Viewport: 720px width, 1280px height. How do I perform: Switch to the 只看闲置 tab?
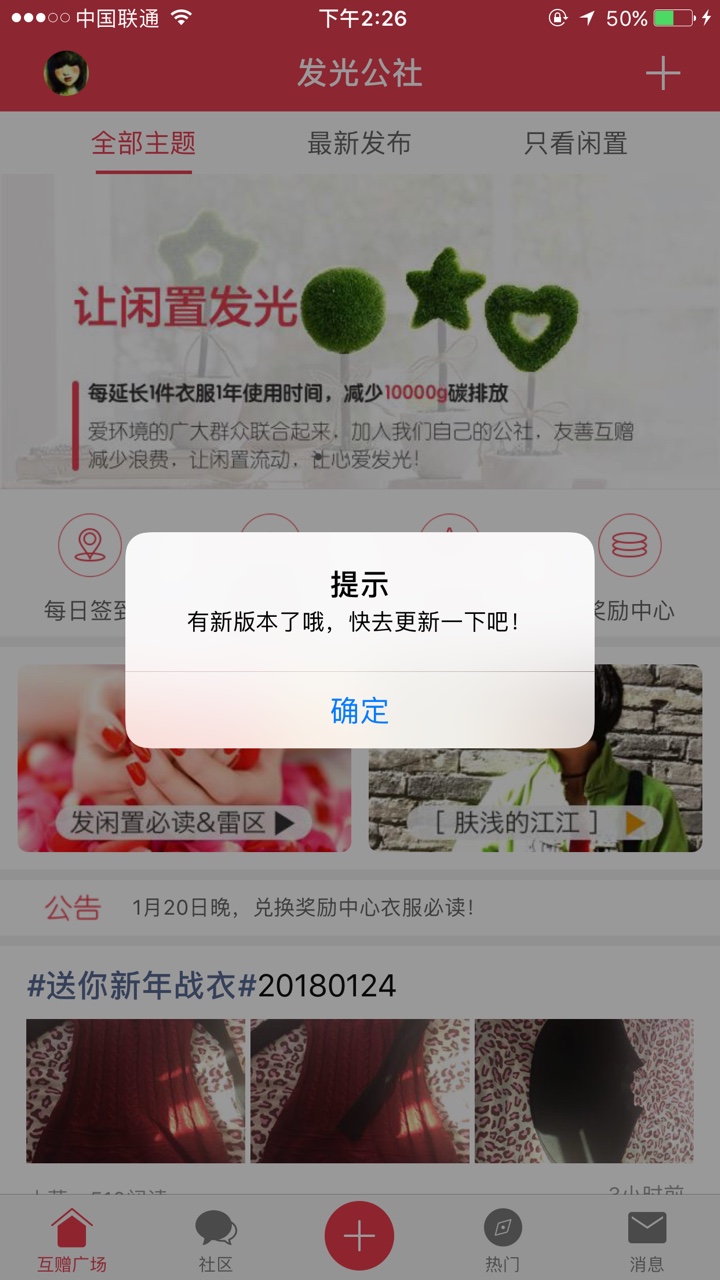pyautogui.click(x=576, y=143)
